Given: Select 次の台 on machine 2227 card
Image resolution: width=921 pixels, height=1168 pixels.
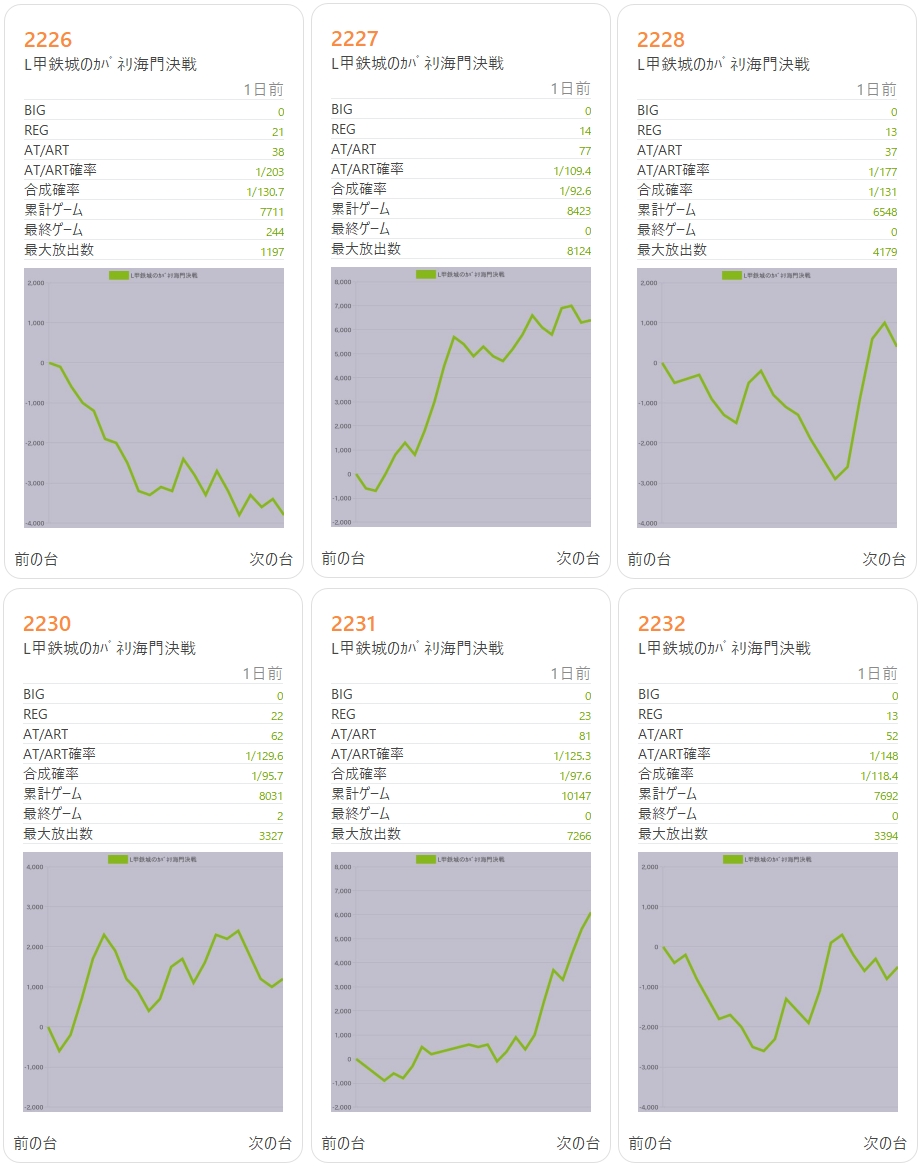Looking at the screenshot, I should (x=578, y=558).
